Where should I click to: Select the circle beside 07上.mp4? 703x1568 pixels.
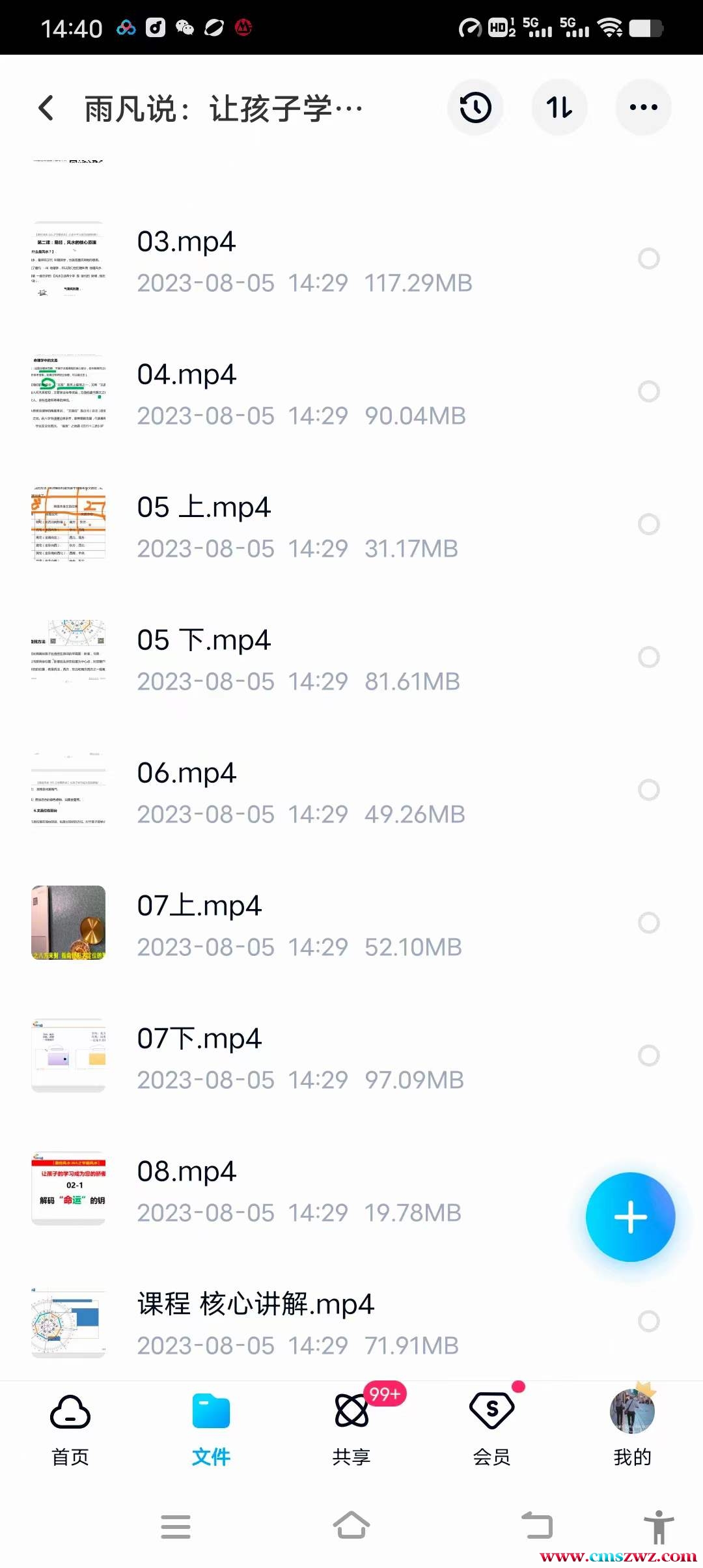(x=648, y=923)
